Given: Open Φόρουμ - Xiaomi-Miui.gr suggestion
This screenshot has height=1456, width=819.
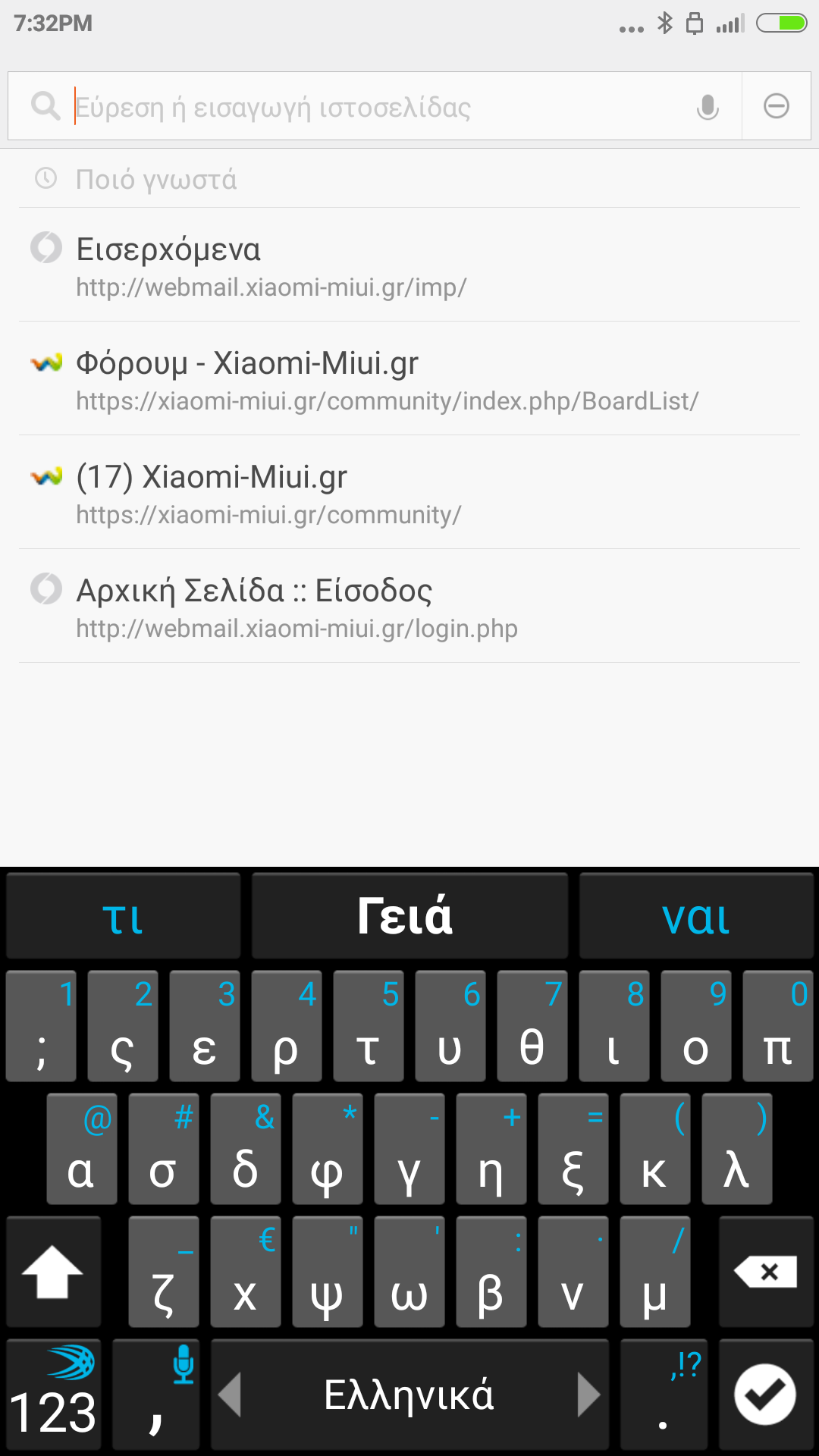Looking at the screenshot, I should pyautogui.click(x=409, y=379).
